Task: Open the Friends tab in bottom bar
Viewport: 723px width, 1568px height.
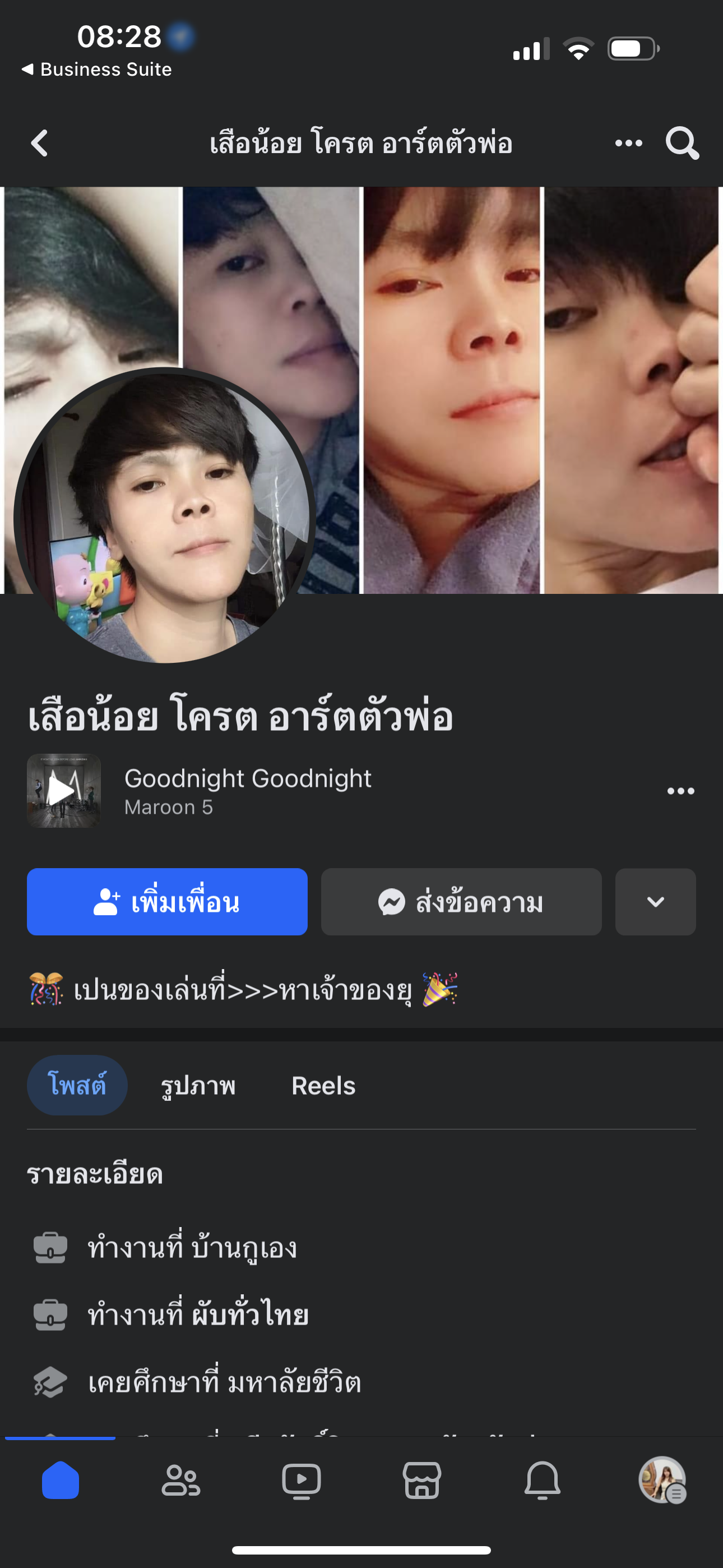Action: point(180,1481)
